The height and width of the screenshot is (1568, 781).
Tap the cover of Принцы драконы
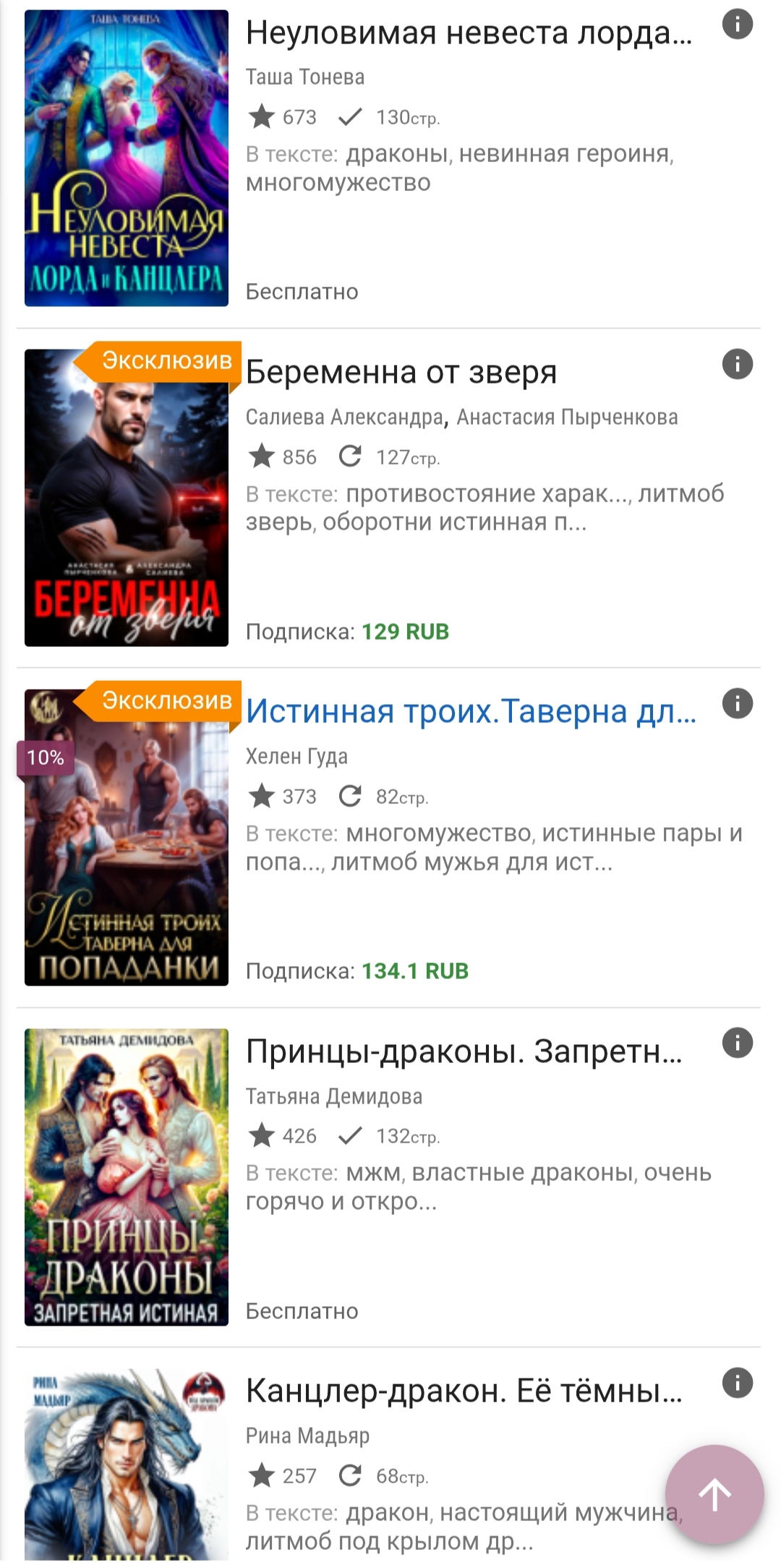click(x=127, y=1177)
